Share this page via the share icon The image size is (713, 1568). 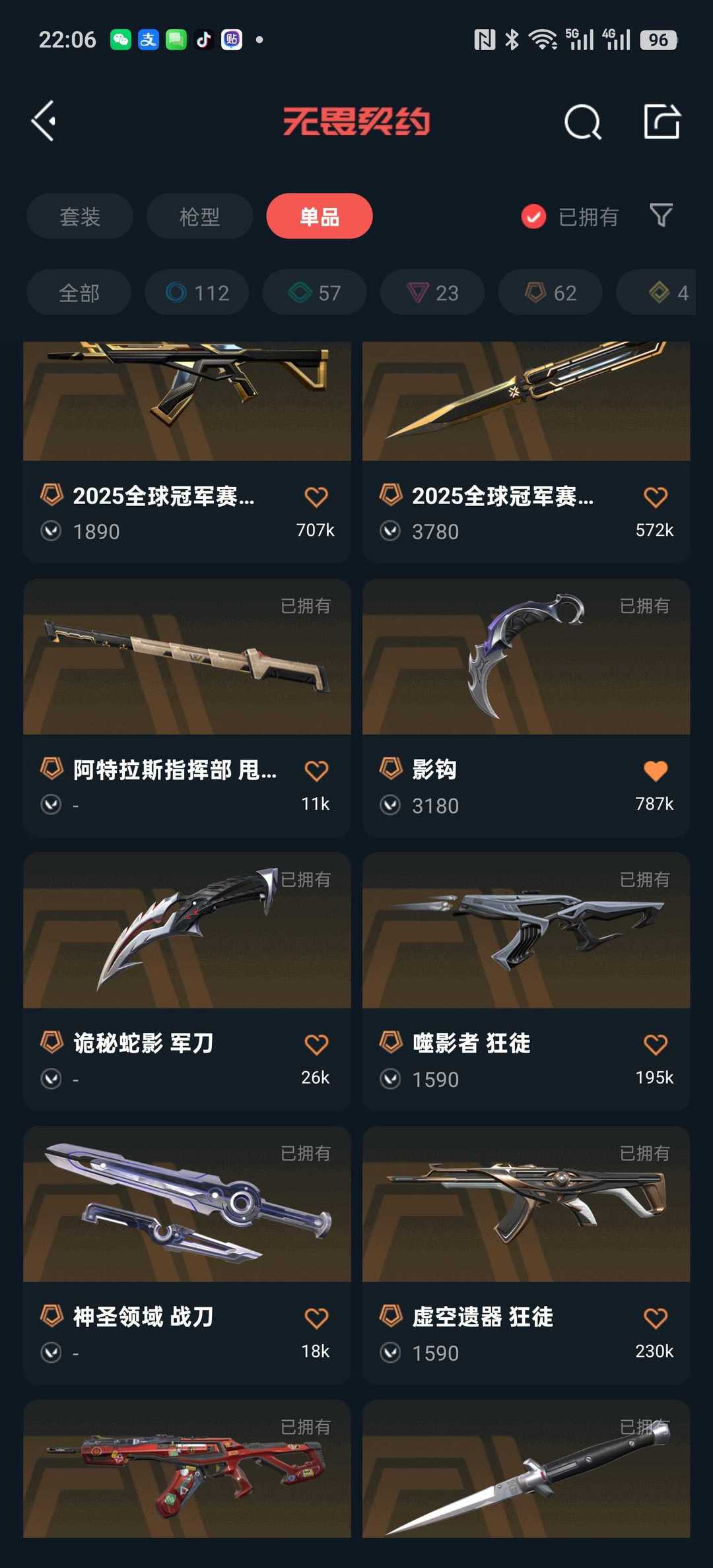pyautogui.click(x=662, y=122)
